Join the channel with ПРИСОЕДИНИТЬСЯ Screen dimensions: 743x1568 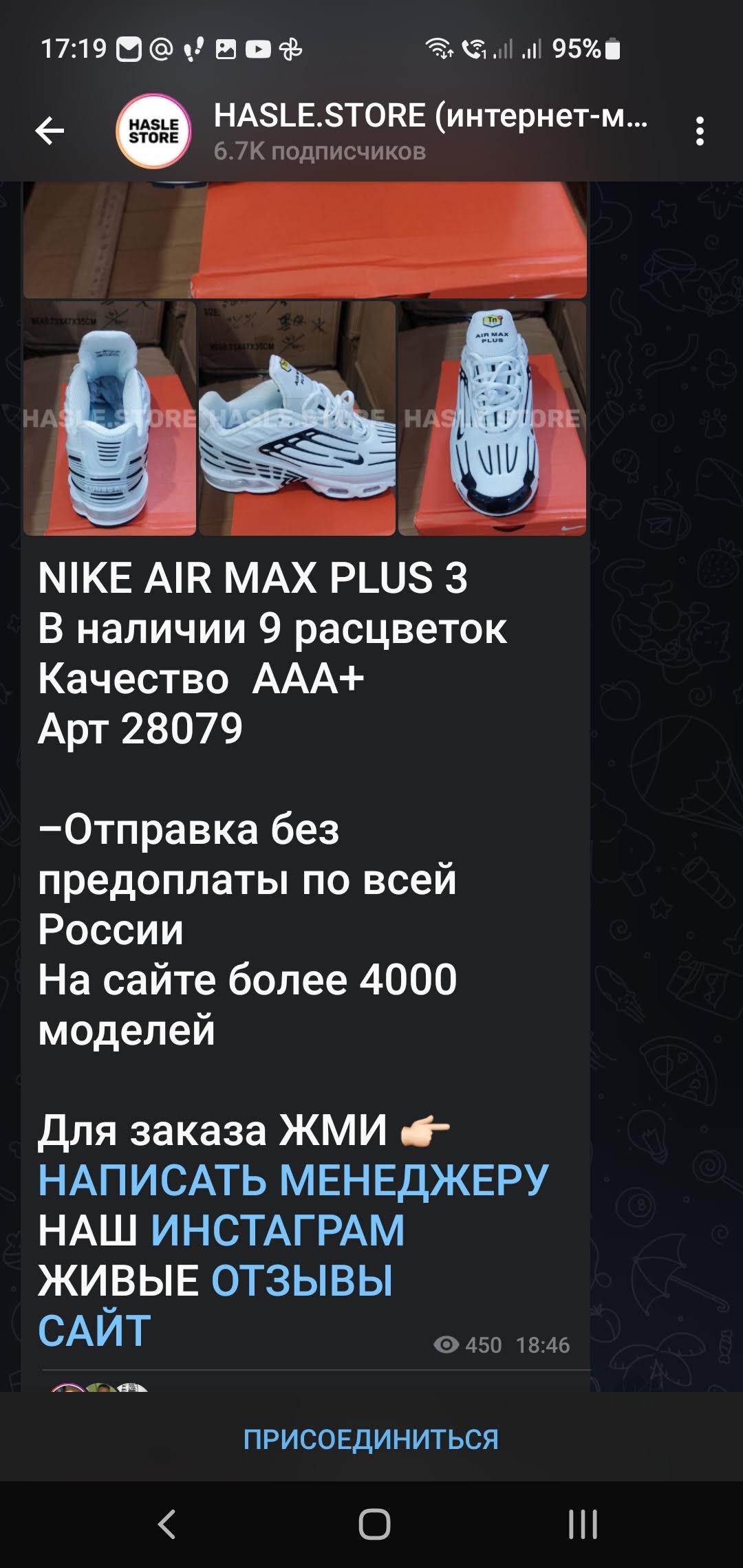(x=371, y=1439)
